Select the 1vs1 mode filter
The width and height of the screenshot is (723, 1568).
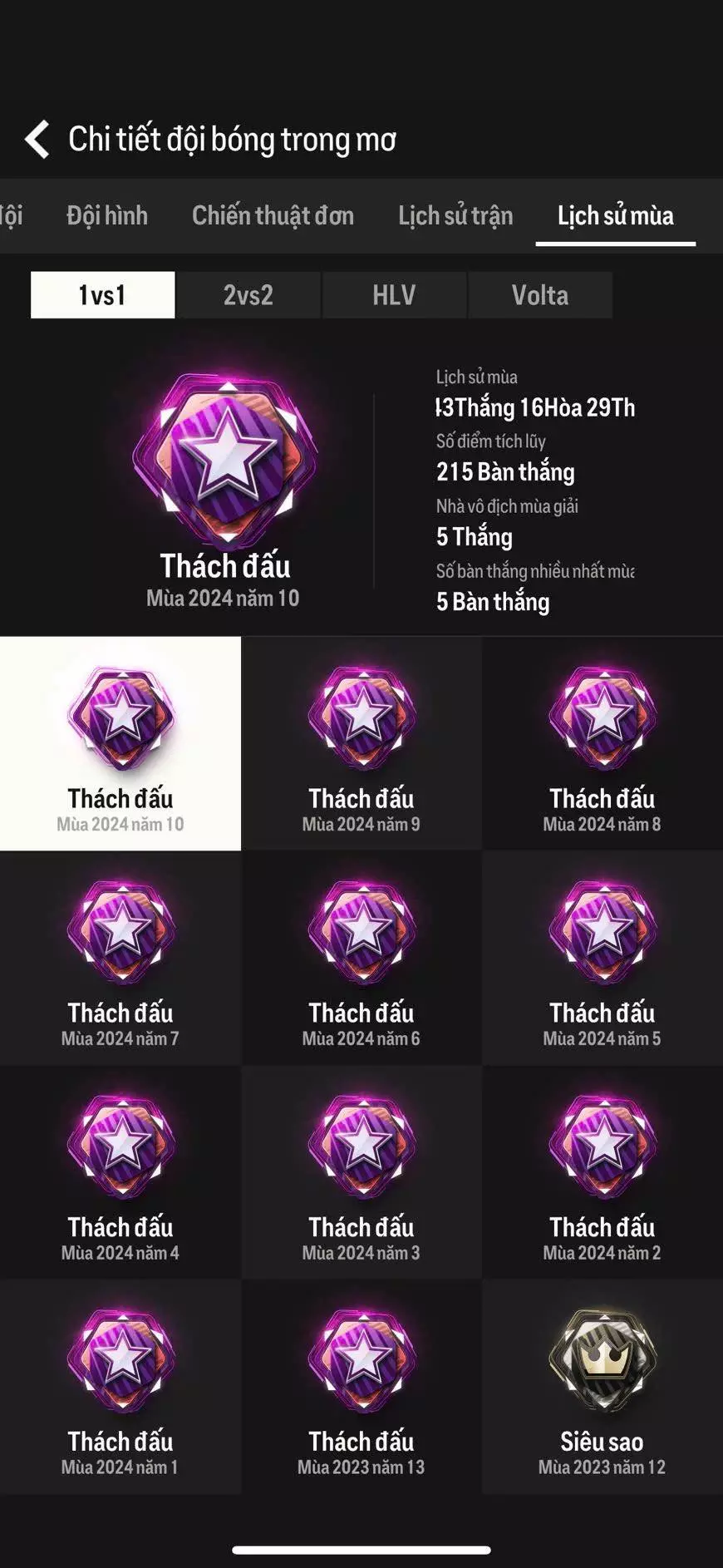[102, 295]
